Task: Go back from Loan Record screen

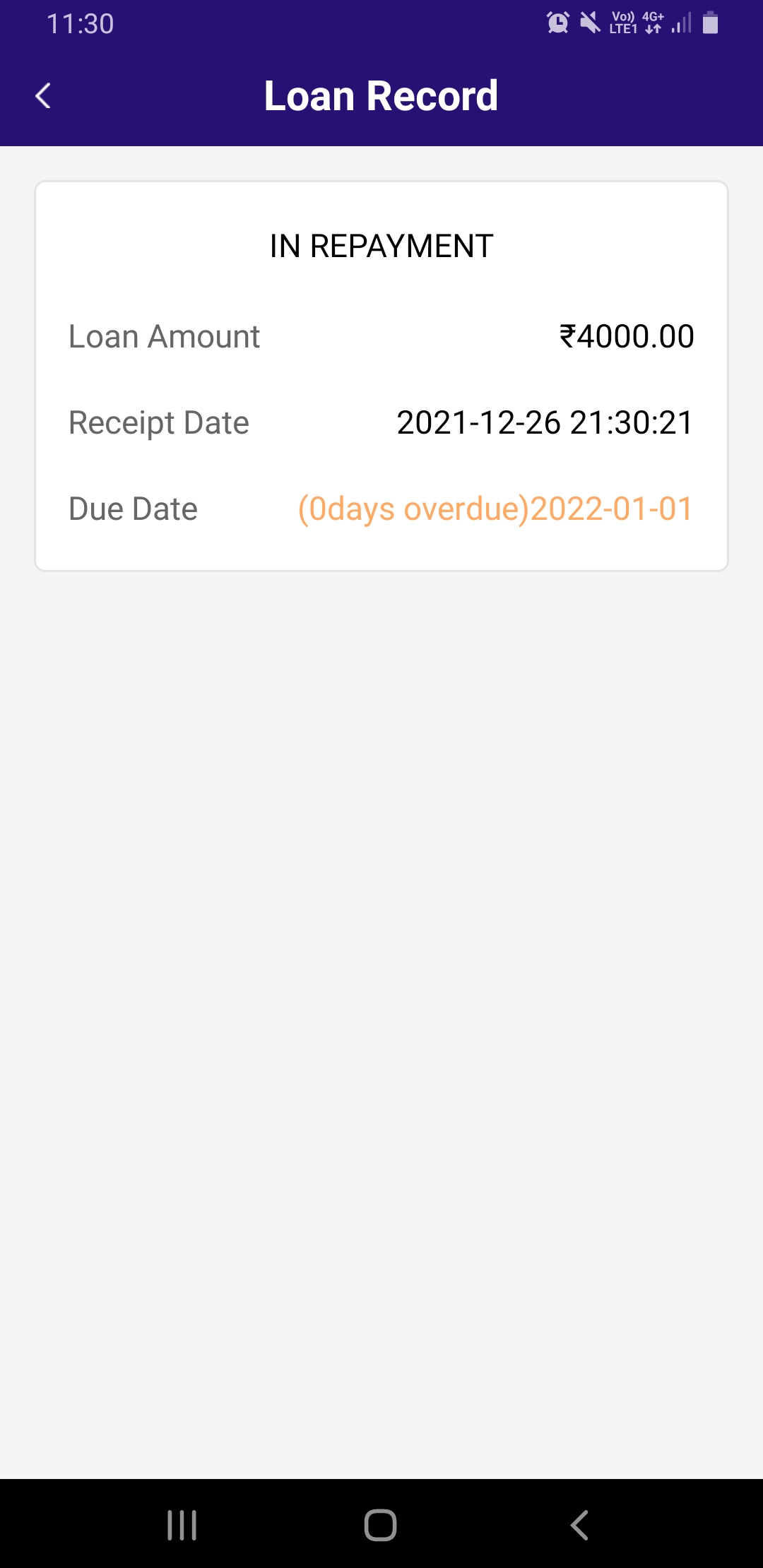Action: click(x=43, y=96)
